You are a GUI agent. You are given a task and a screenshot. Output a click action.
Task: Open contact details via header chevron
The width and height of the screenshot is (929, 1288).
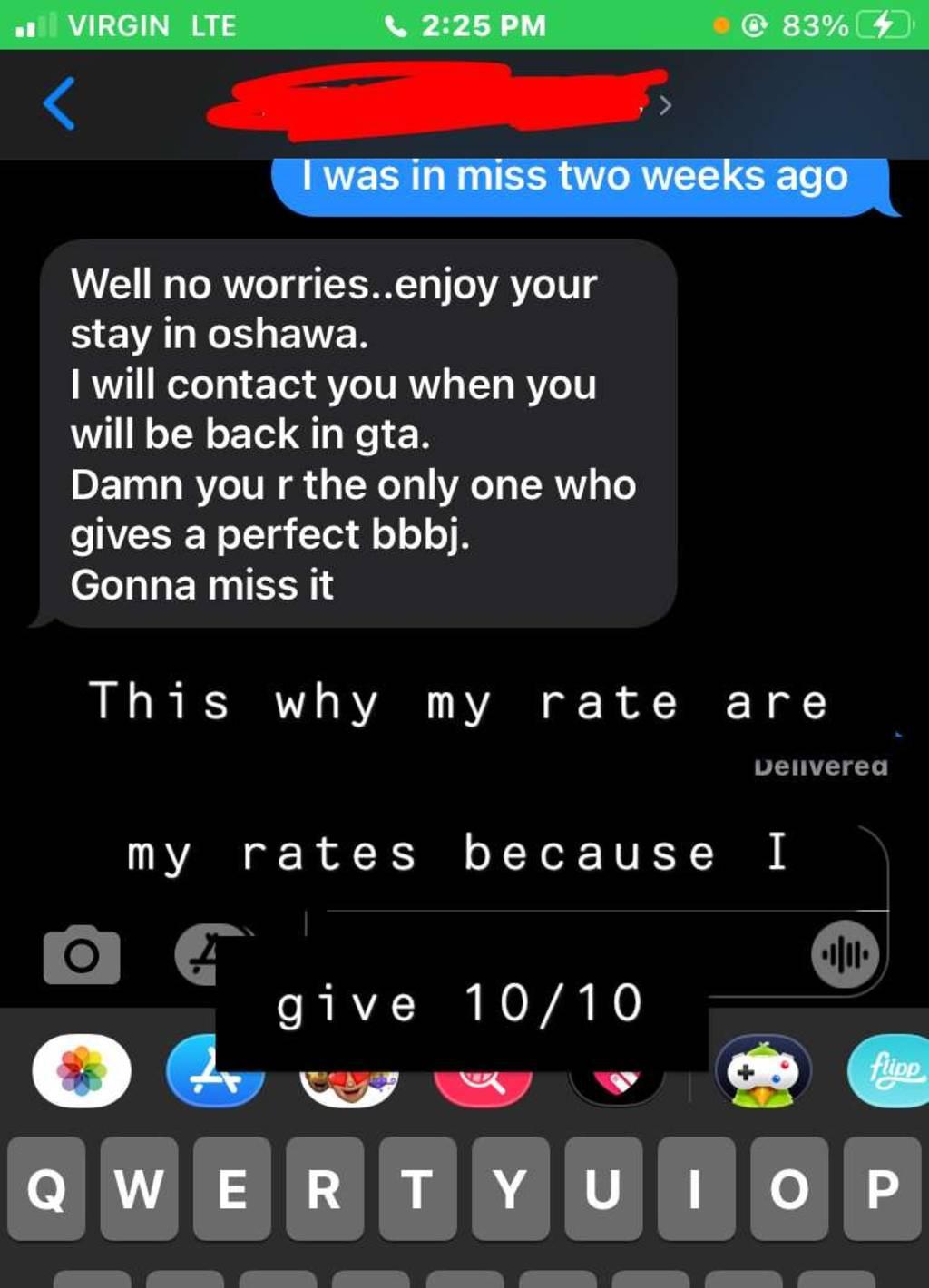point(665,105)
